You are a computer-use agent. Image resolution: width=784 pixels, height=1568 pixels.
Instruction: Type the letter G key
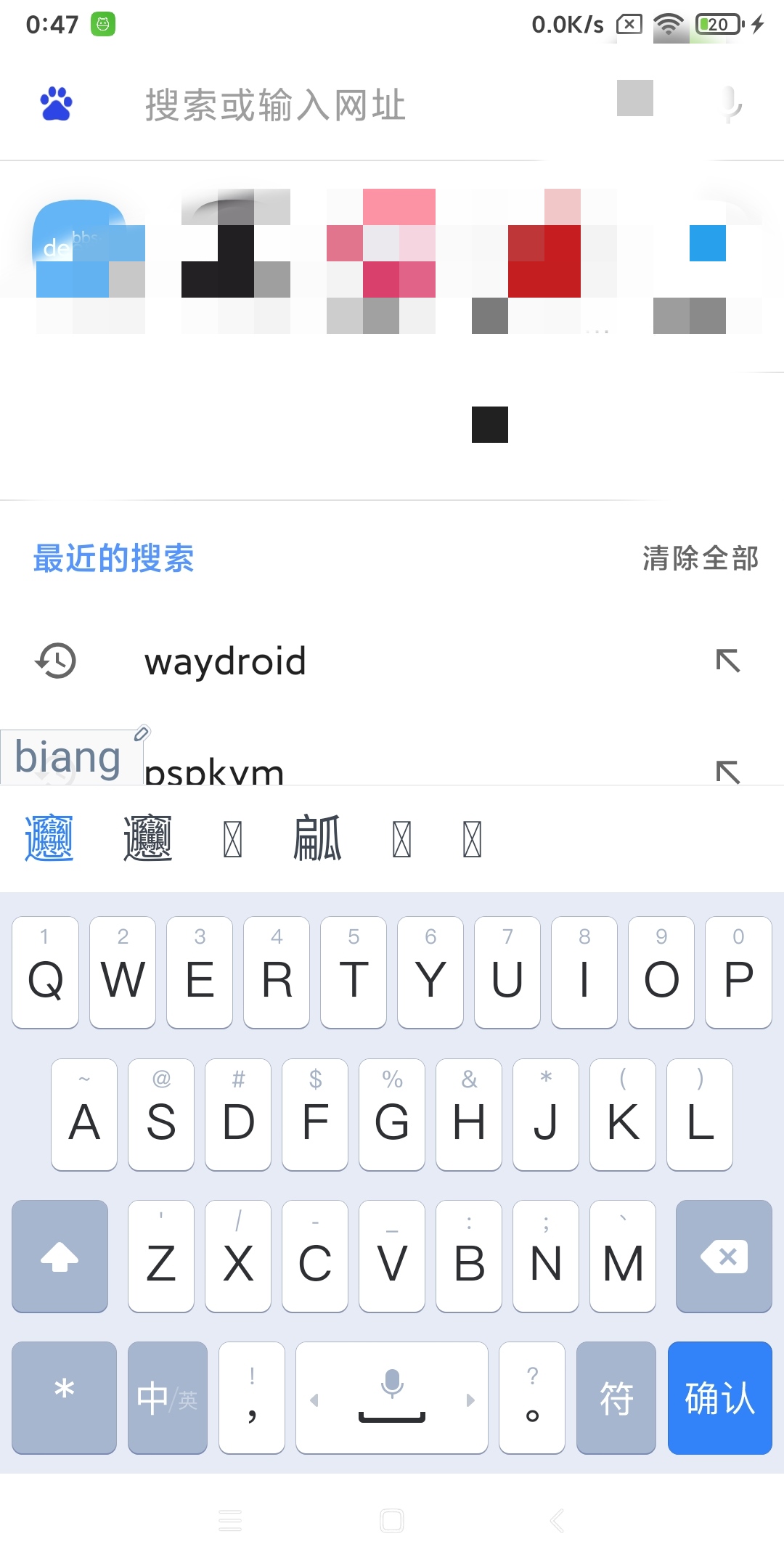(392, 1115)
